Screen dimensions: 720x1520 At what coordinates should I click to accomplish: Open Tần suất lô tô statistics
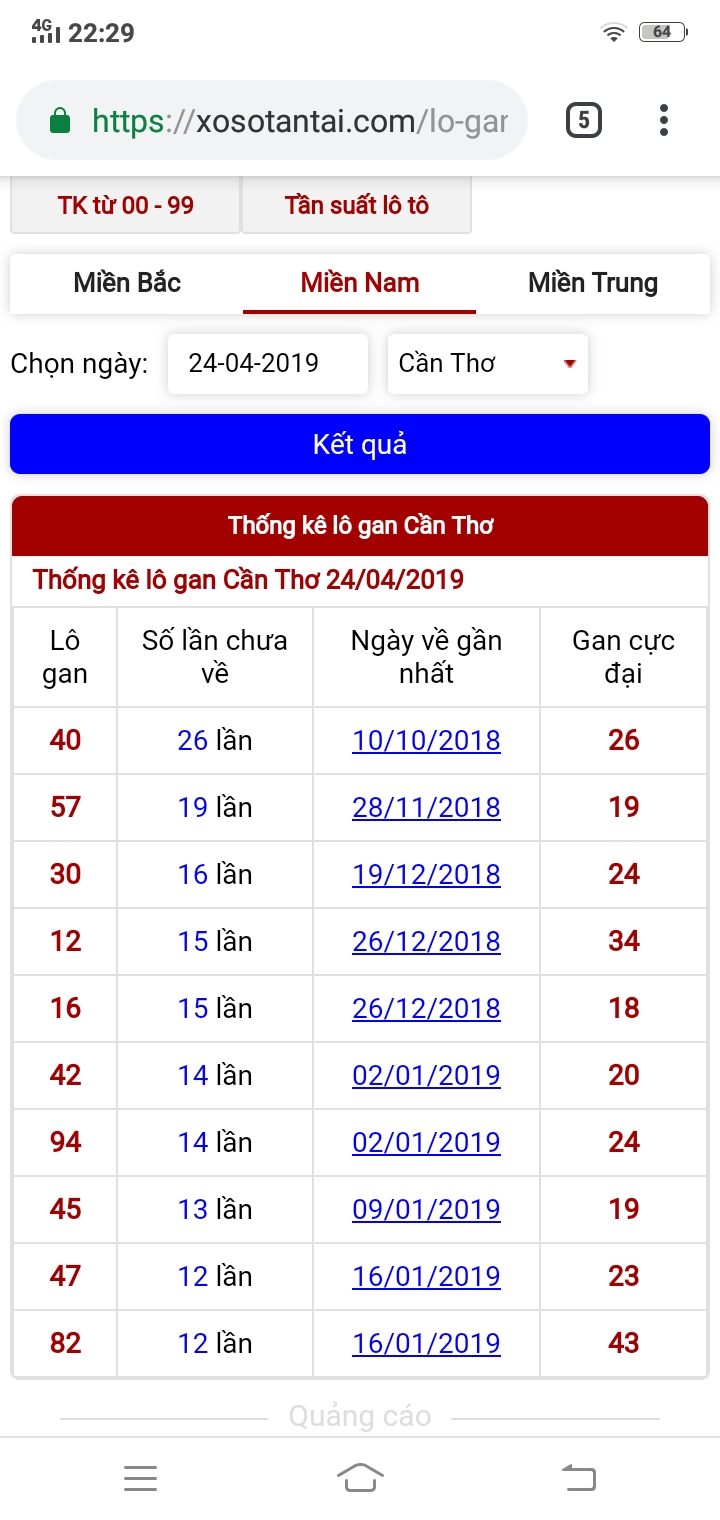(x=357, y=206)
